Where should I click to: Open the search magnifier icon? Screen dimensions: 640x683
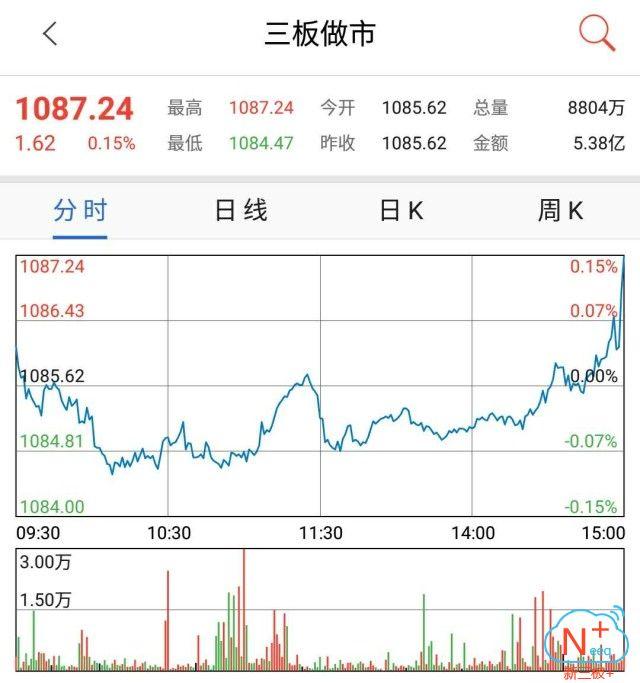(x=597, y=34)
